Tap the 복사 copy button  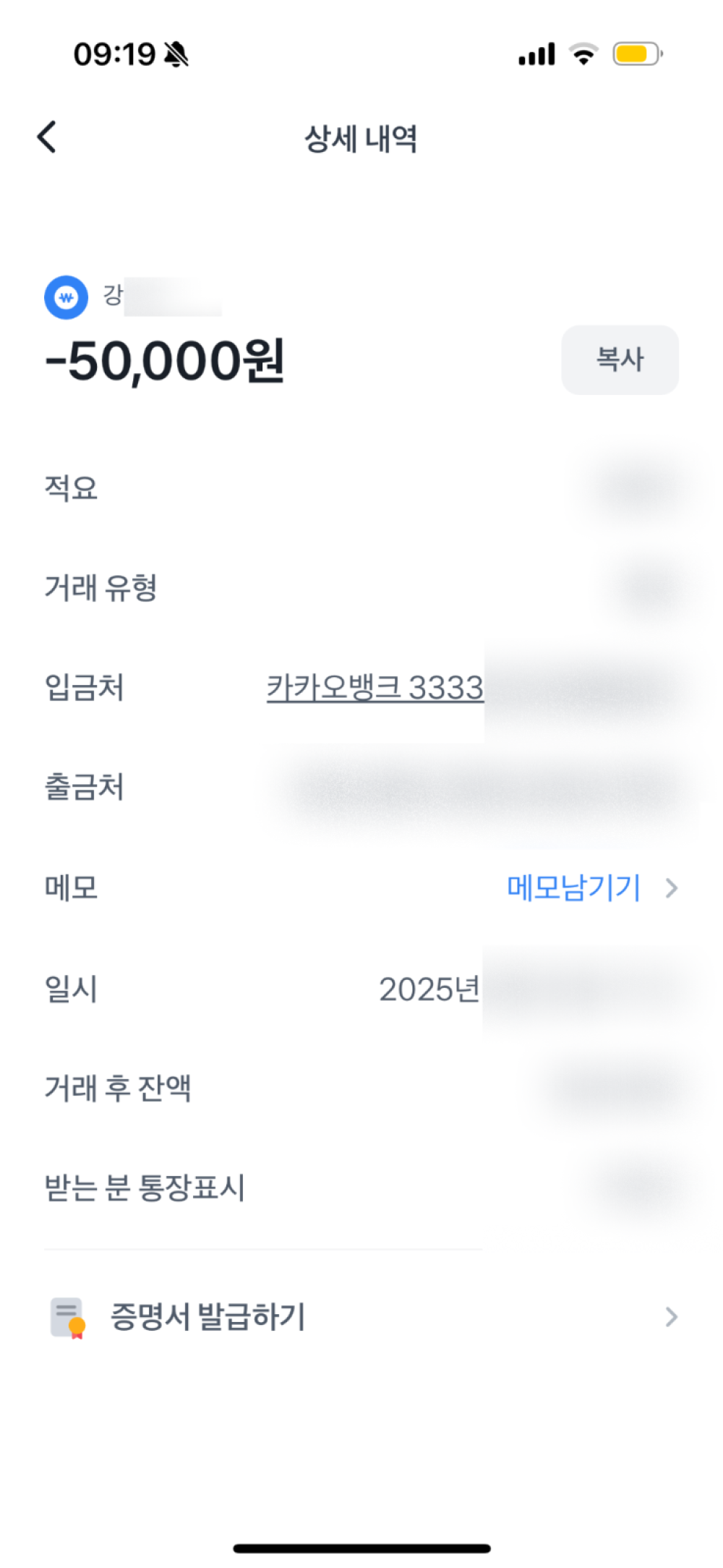pyautogui.click(x=620, y=359)
